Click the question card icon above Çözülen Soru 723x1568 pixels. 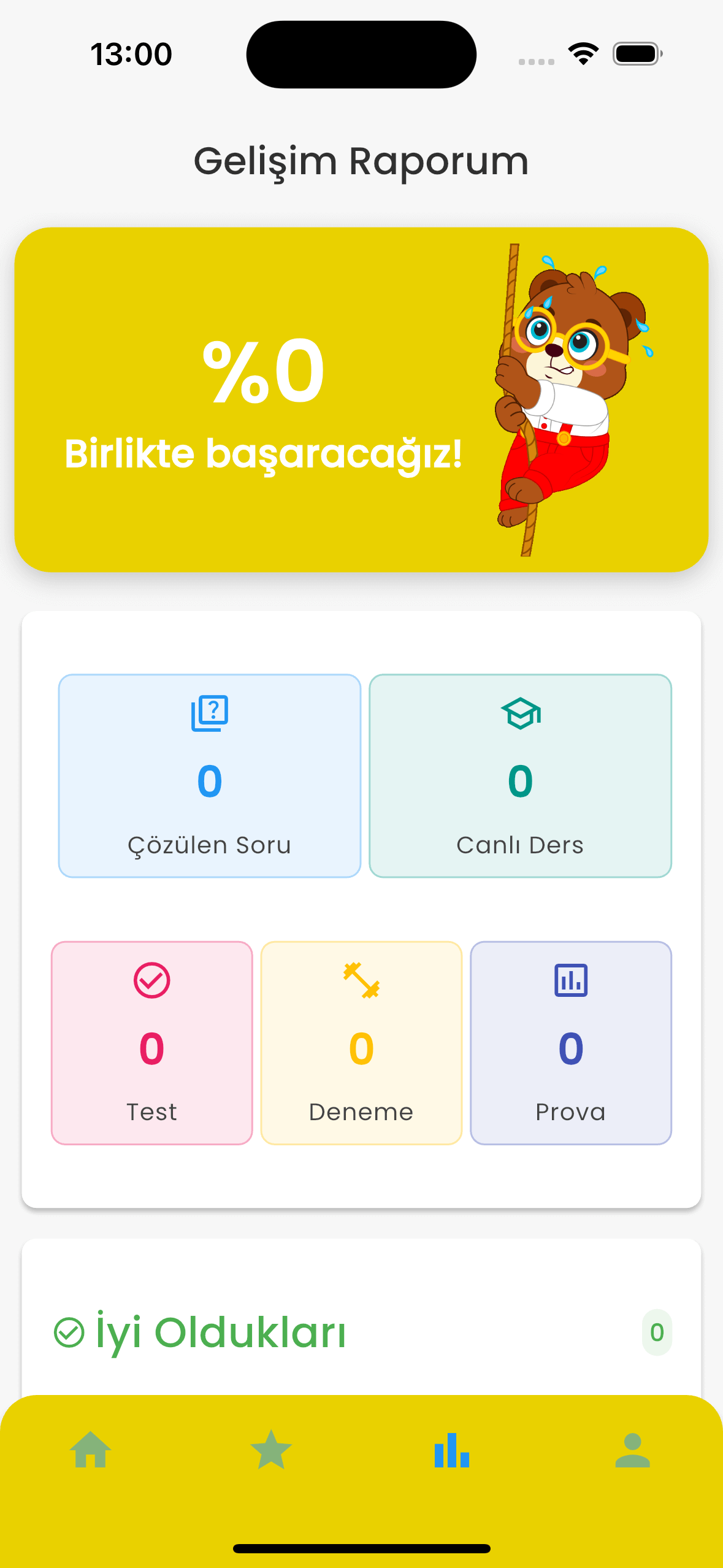tap(208, 713)
